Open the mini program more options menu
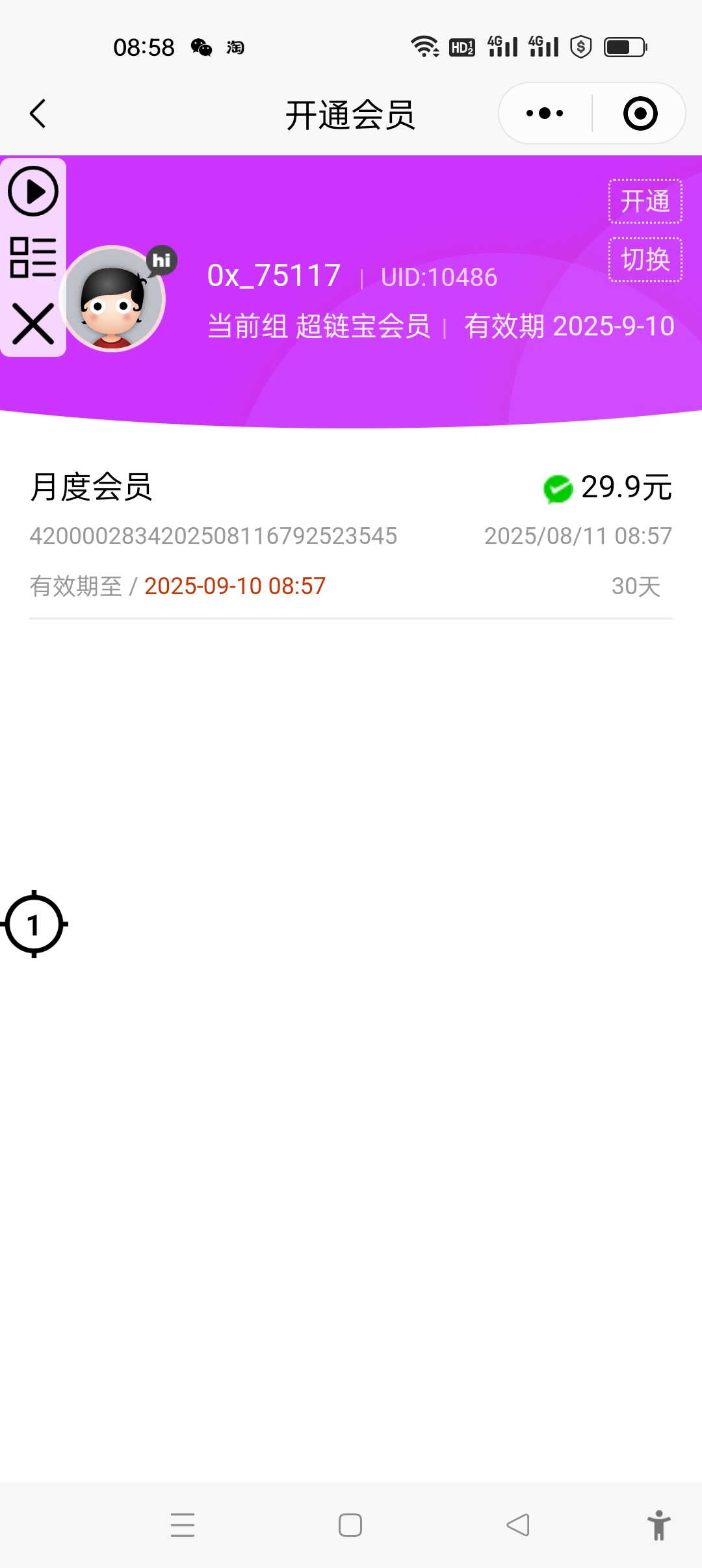702x1568 pixels. 545,114
